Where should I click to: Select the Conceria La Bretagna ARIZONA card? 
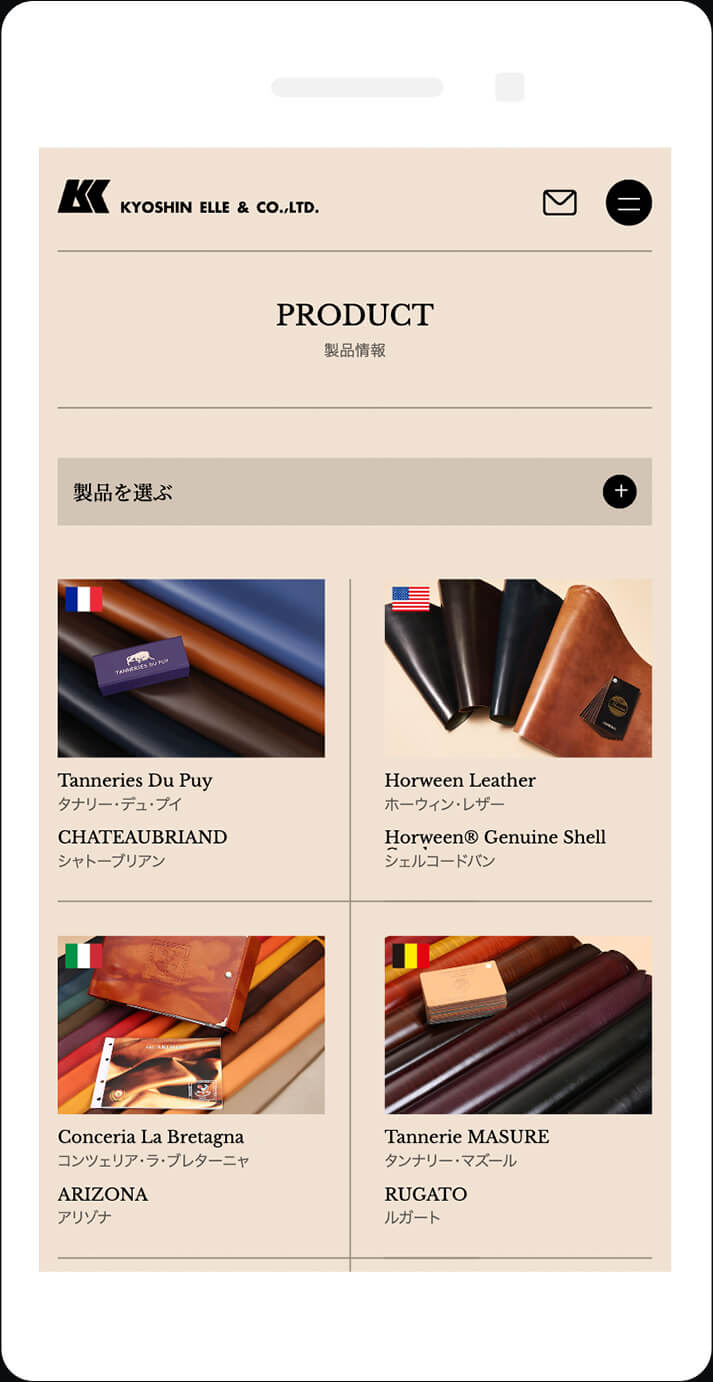pyautogui.click(x=191, y=1026)
